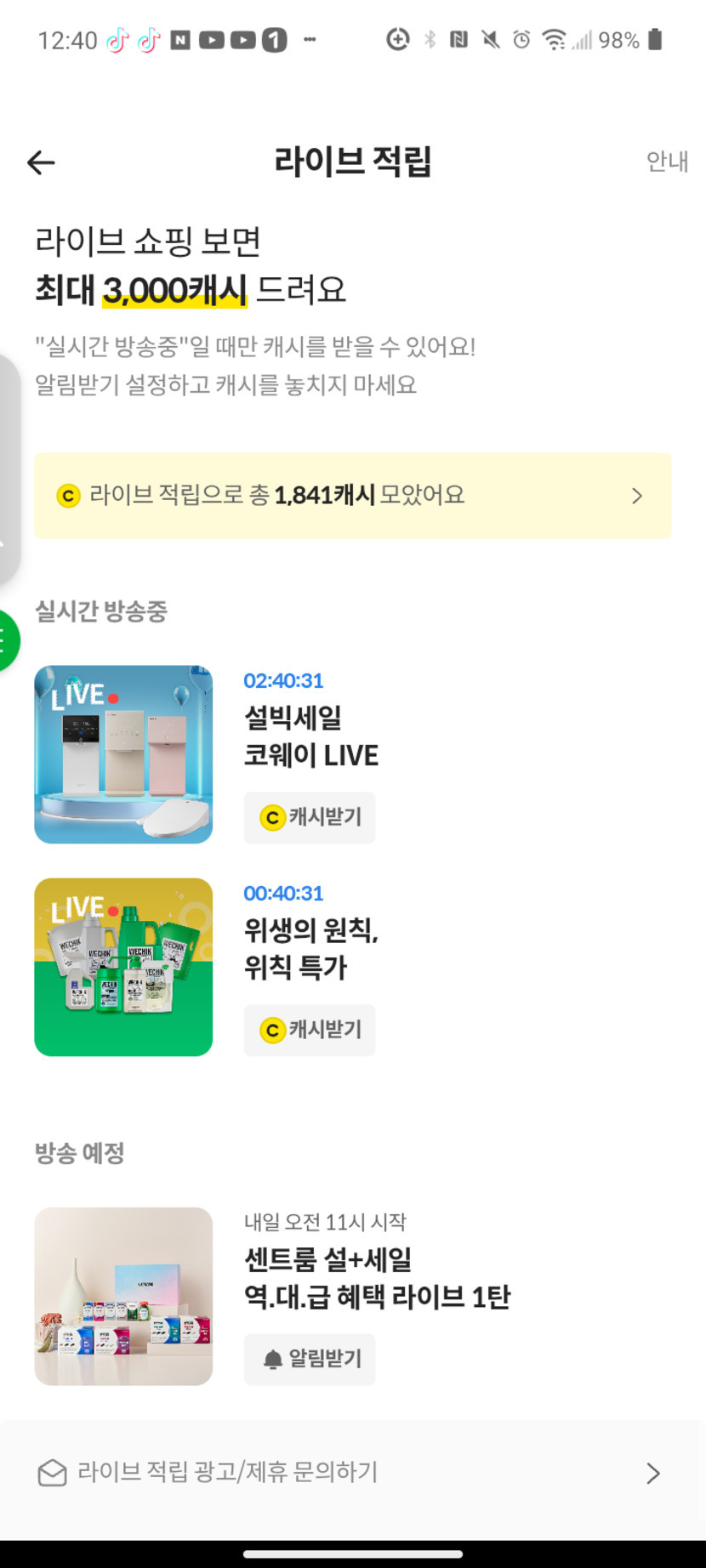Open the 위생의 원칙, 위칙 특가 thumbnail
Viewport: 706px width, 1568px height.
click(x=123, y=967)
